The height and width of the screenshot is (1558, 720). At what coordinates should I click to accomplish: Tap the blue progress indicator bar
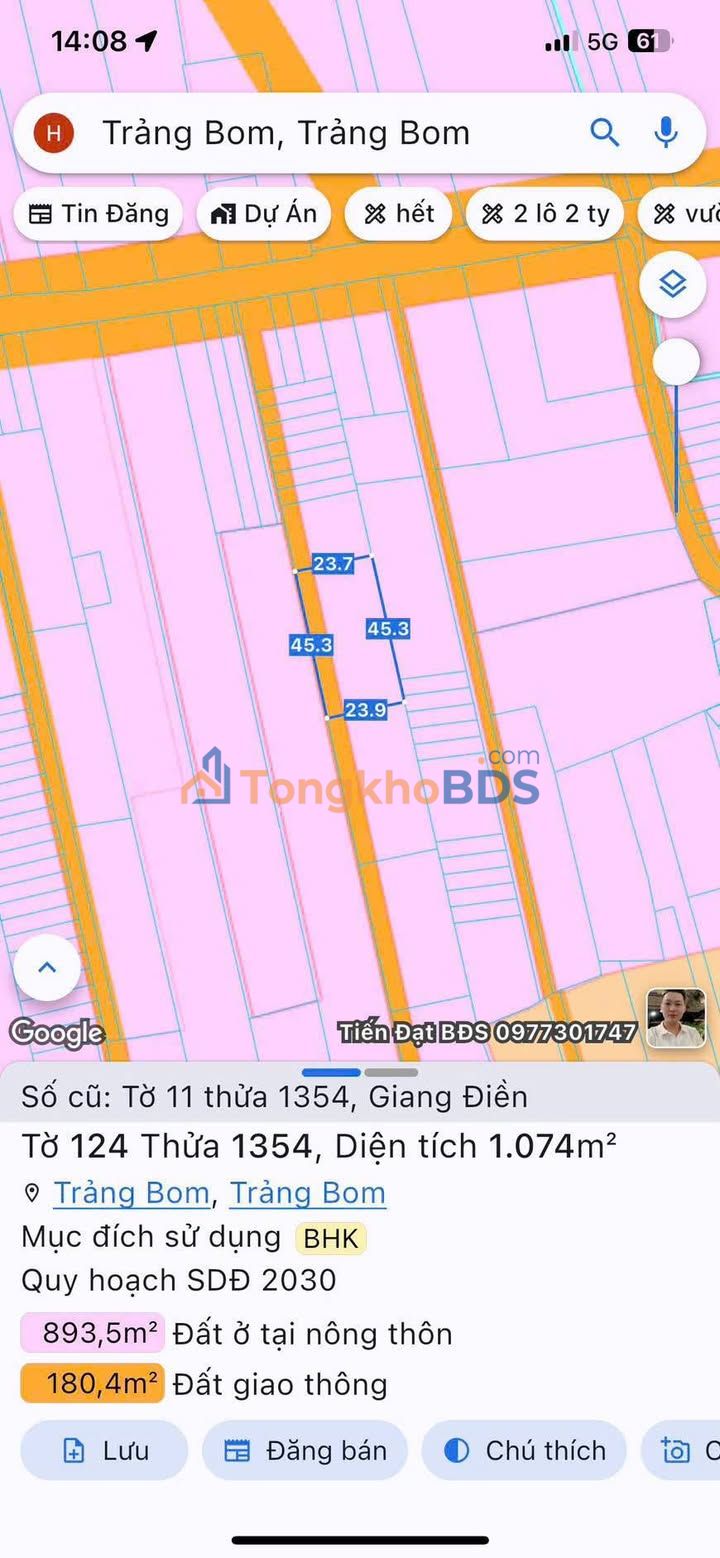[x=331, y=1072]
